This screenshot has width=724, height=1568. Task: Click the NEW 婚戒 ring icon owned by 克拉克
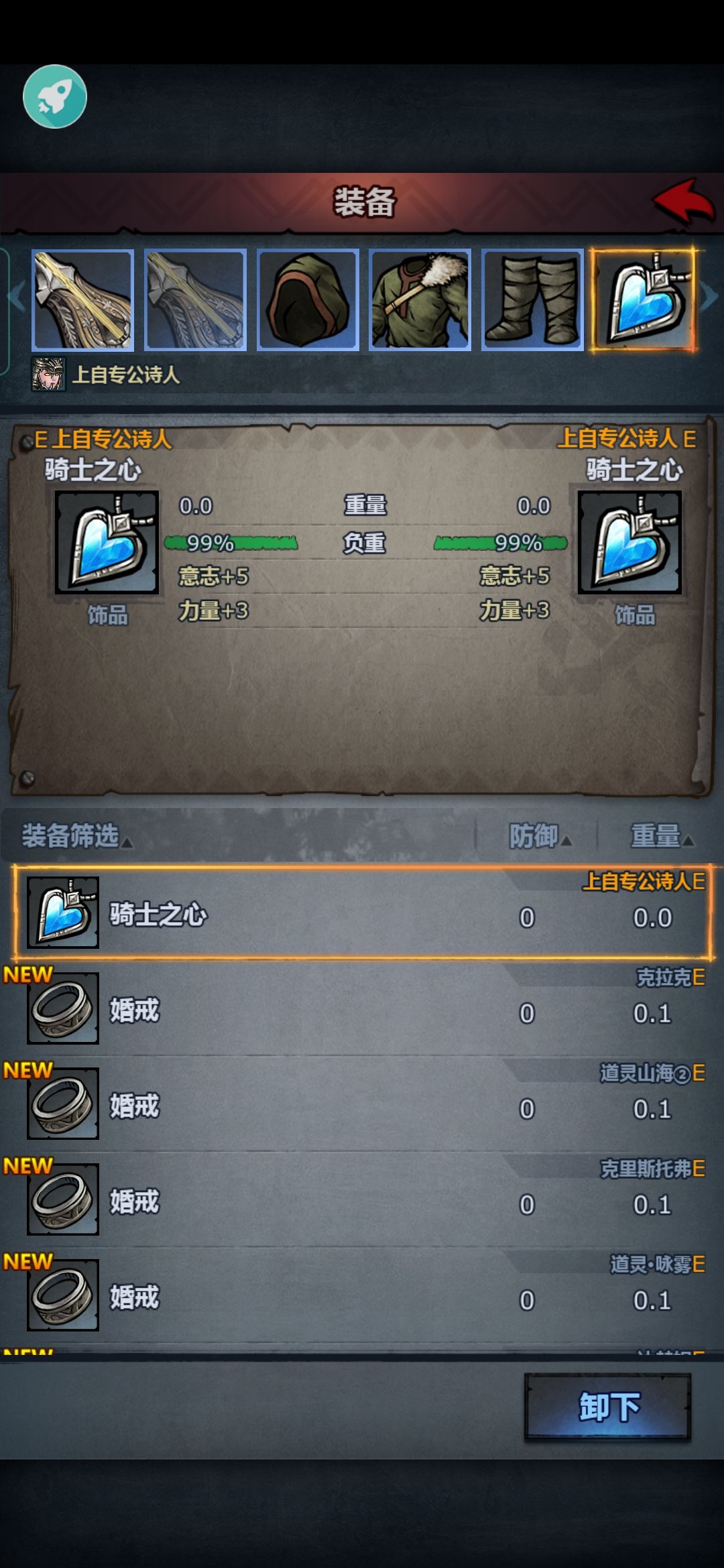click(x=62, y=1015)
